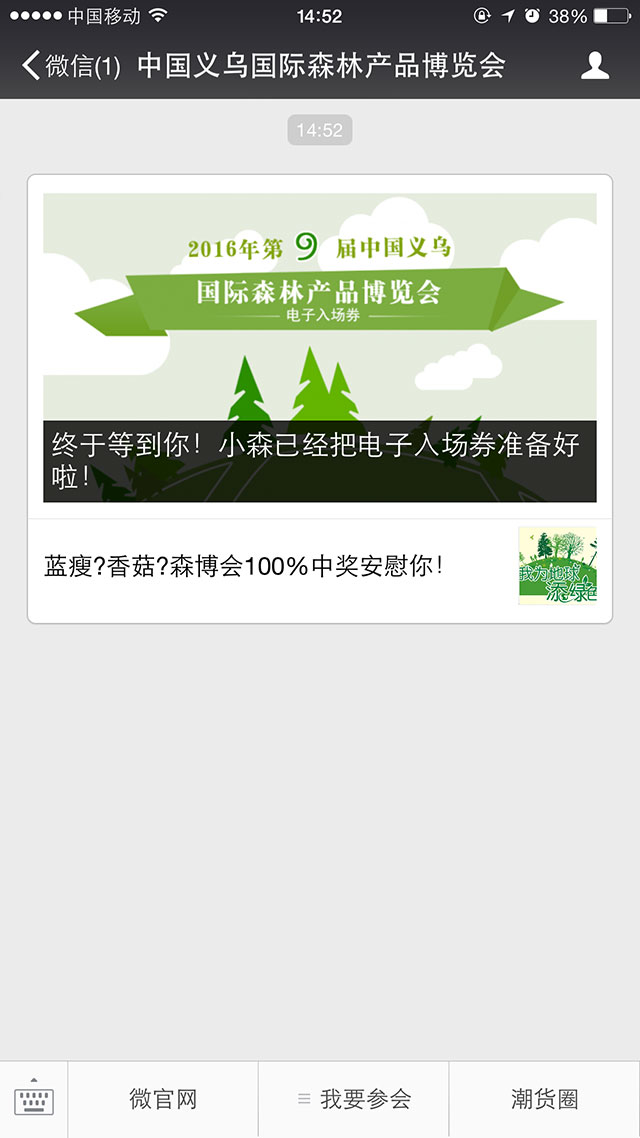The height and width of the screenshot is (1138, 640).
Task: Expand the 我要参会 menu
Action: (x=354, y=1099)
